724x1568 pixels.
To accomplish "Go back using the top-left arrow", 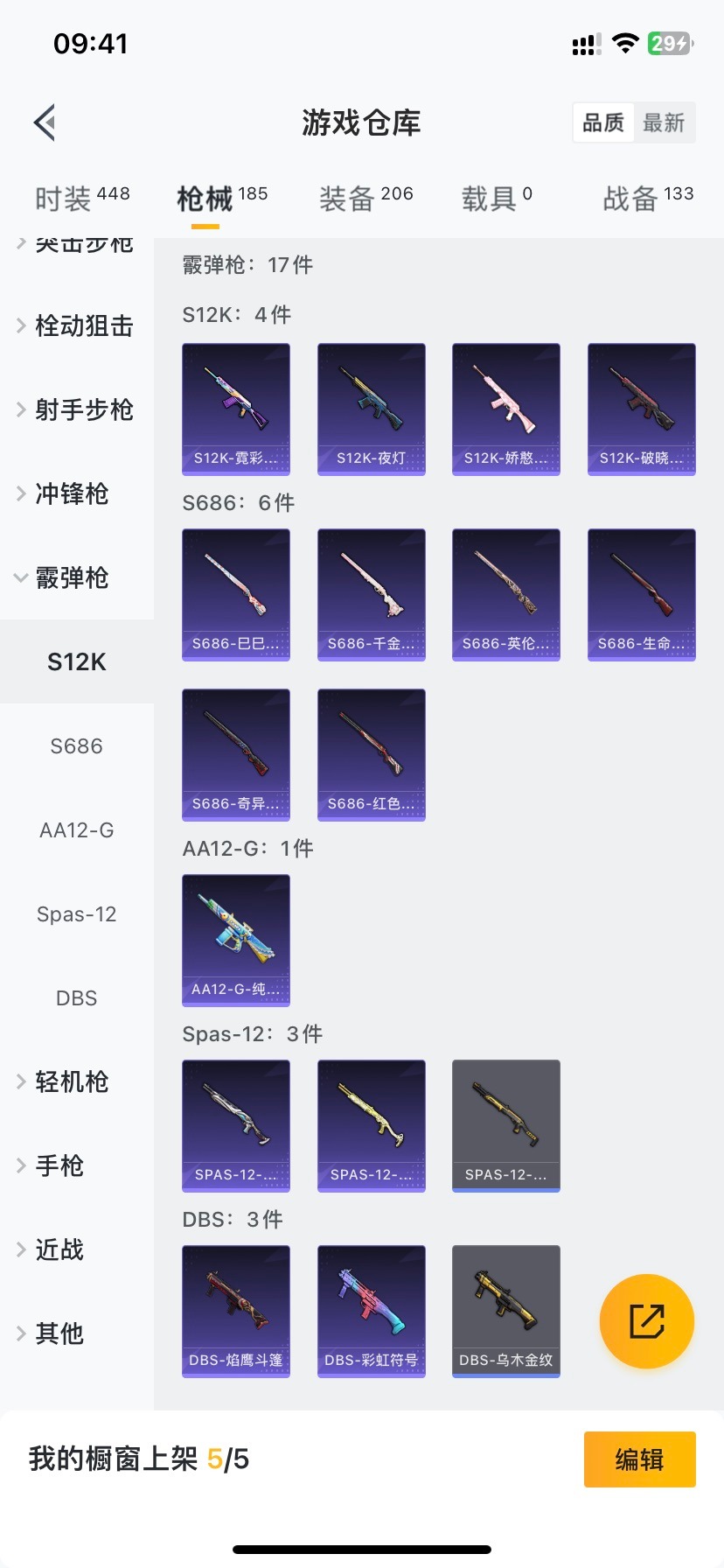I will coord(45,122).
